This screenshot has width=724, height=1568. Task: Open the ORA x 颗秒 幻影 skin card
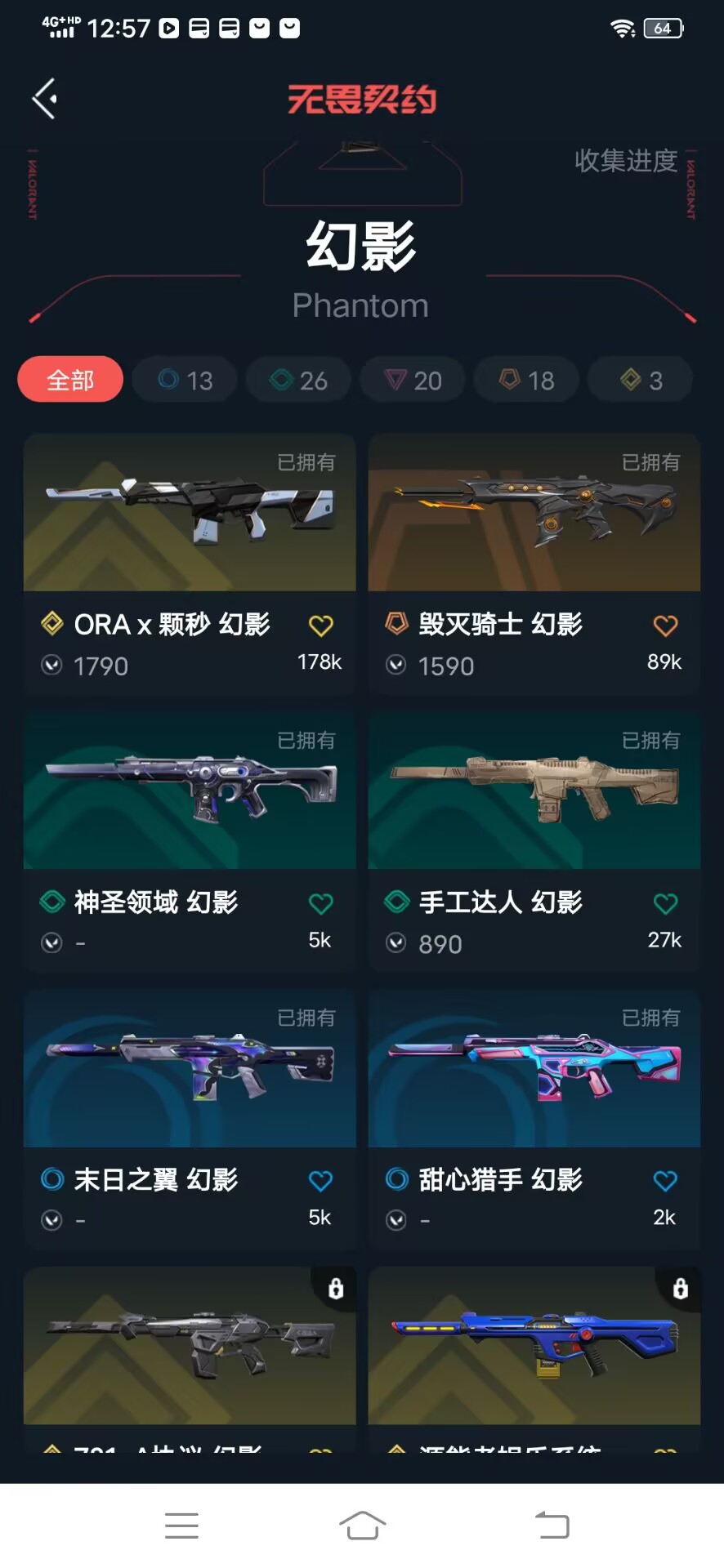tap(190, 564)
